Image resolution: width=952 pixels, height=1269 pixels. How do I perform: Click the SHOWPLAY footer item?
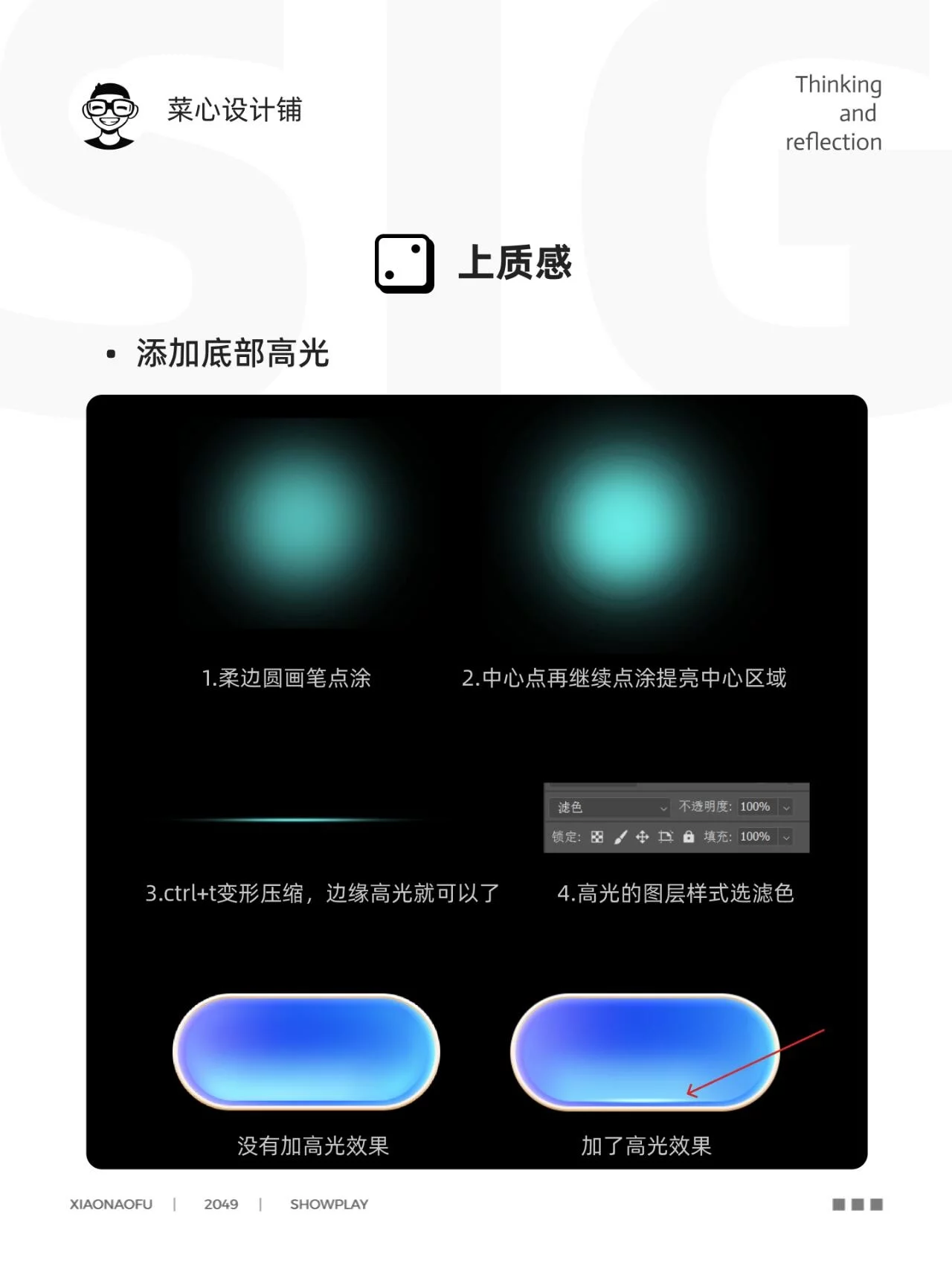click(x=329, y=1204)
